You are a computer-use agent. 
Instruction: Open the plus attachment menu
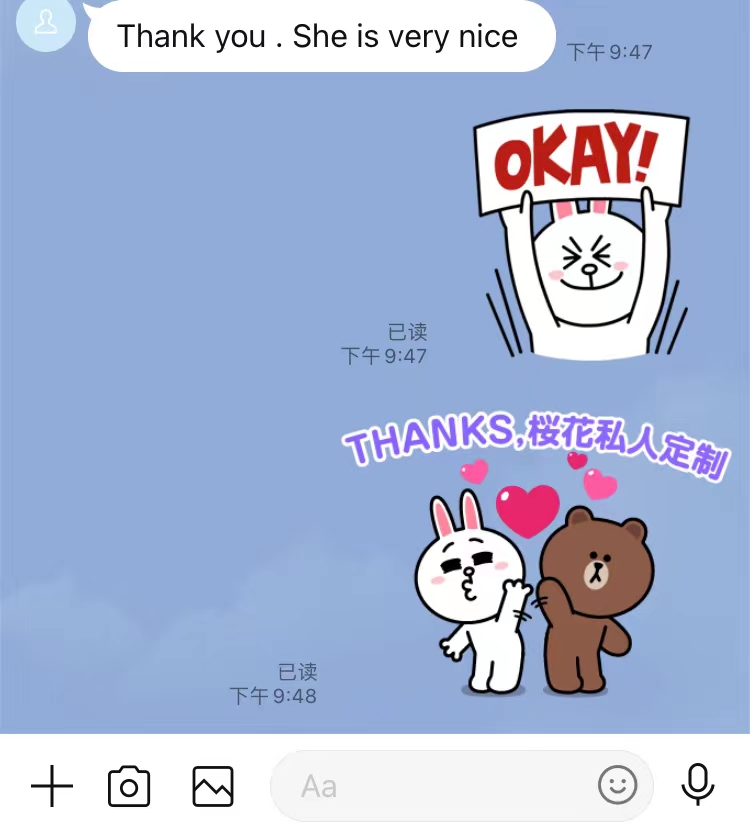tap(52, 787)
